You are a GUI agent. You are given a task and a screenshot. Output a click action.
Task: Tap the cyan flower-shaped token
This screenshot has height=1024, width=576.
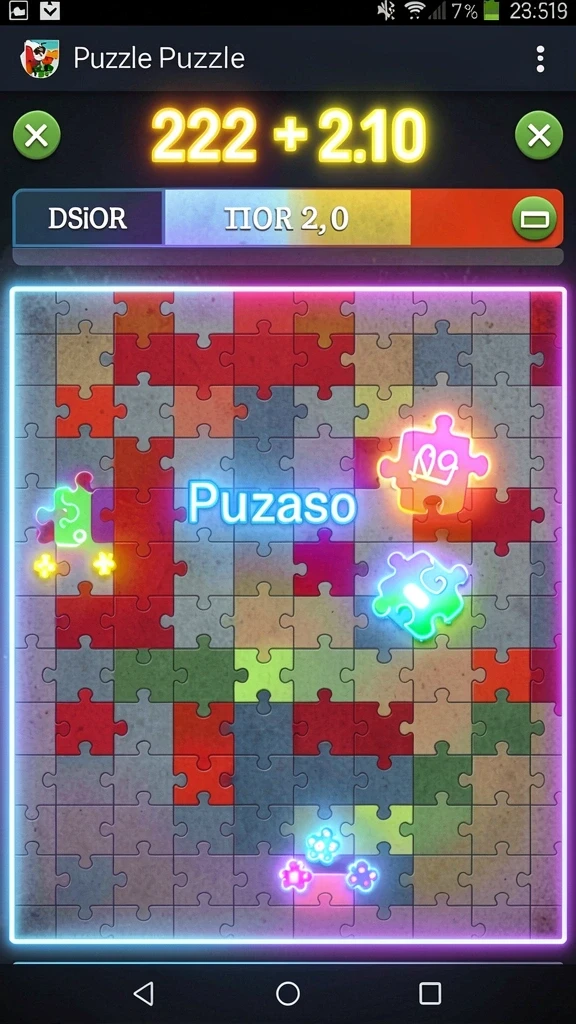pos(323,845)
